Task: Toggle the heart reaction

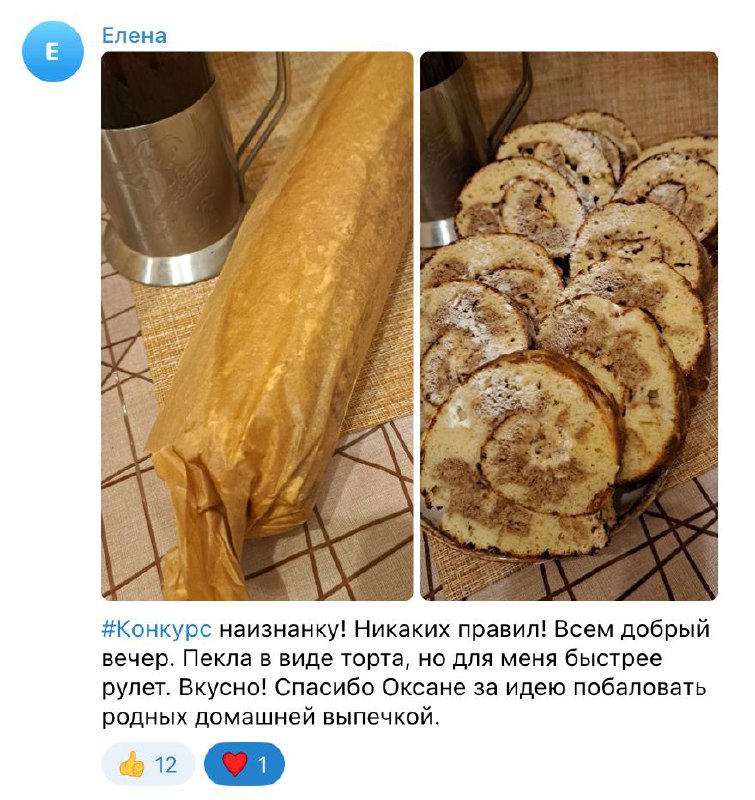Action: pos(244,765)
